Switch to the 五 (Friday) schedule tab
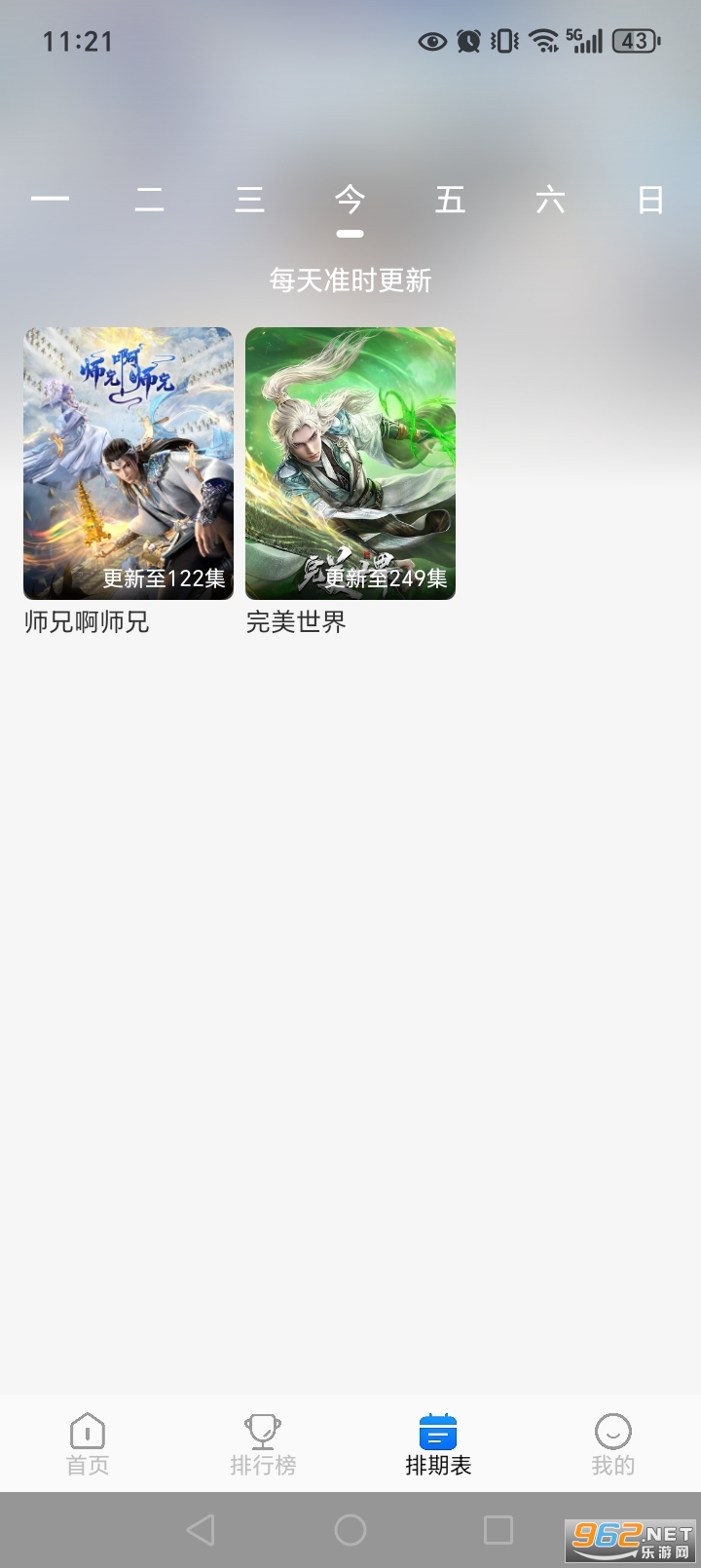The image size is (701, 1568). (451, 201)
